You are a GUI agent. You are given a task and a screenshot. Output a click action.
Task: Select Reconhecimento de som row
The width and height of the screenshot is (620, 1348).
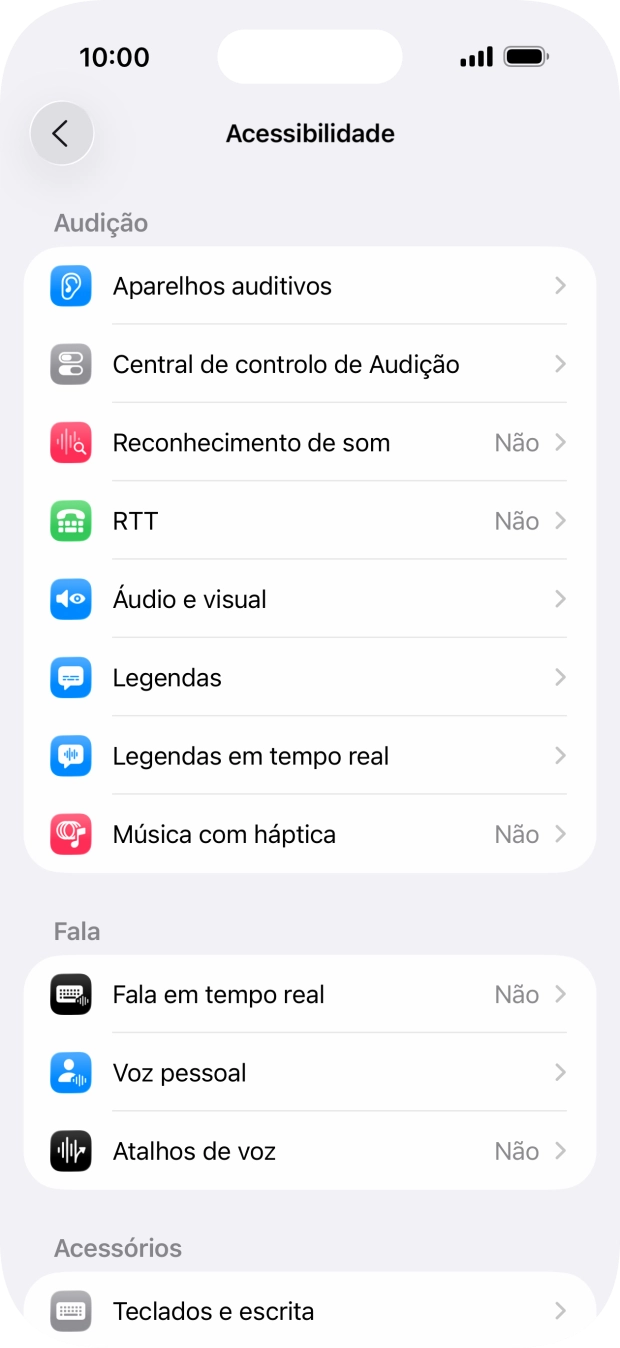[x=310, y=443]
